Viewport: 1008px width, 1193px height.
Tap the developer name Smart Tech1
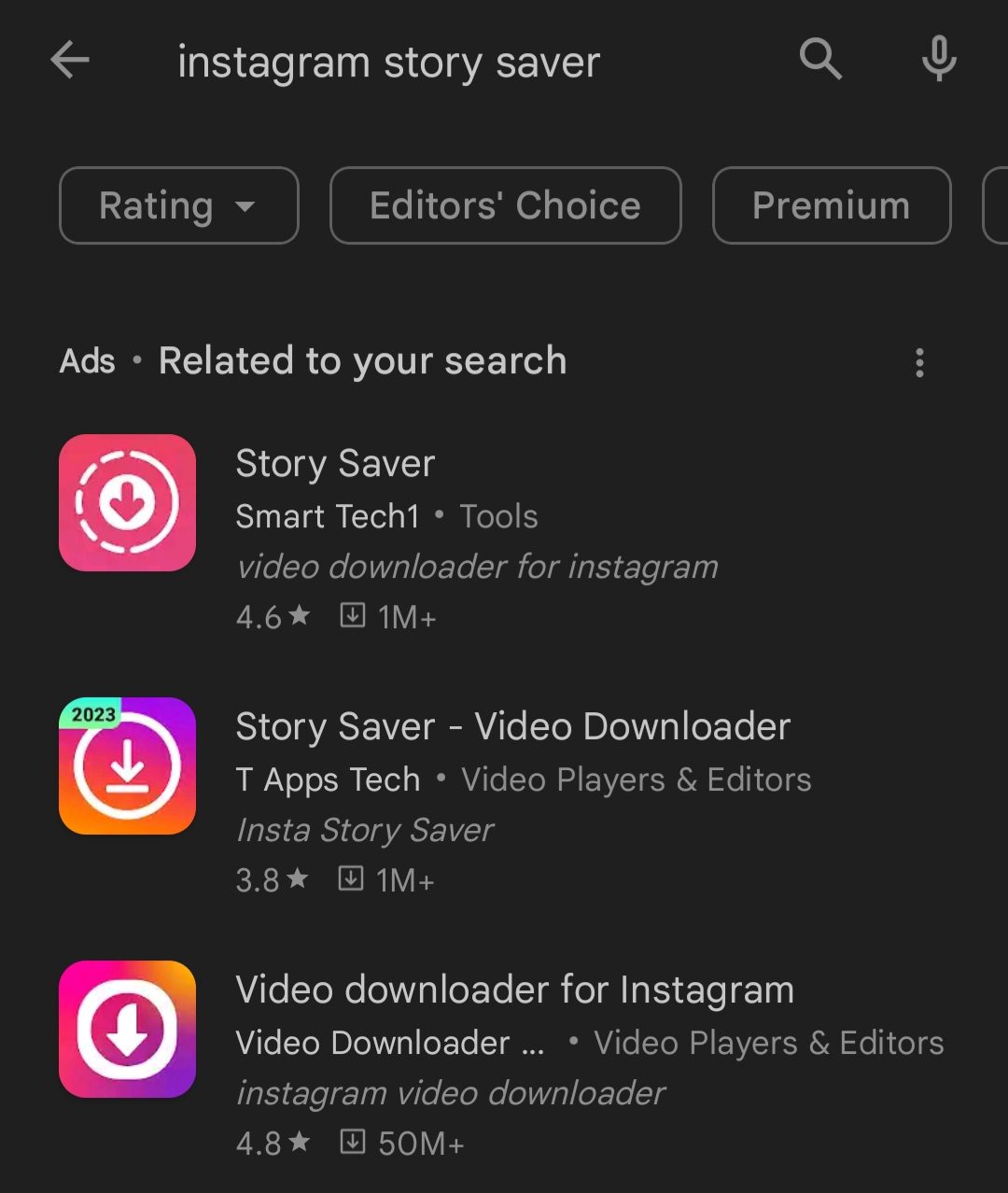327,515
